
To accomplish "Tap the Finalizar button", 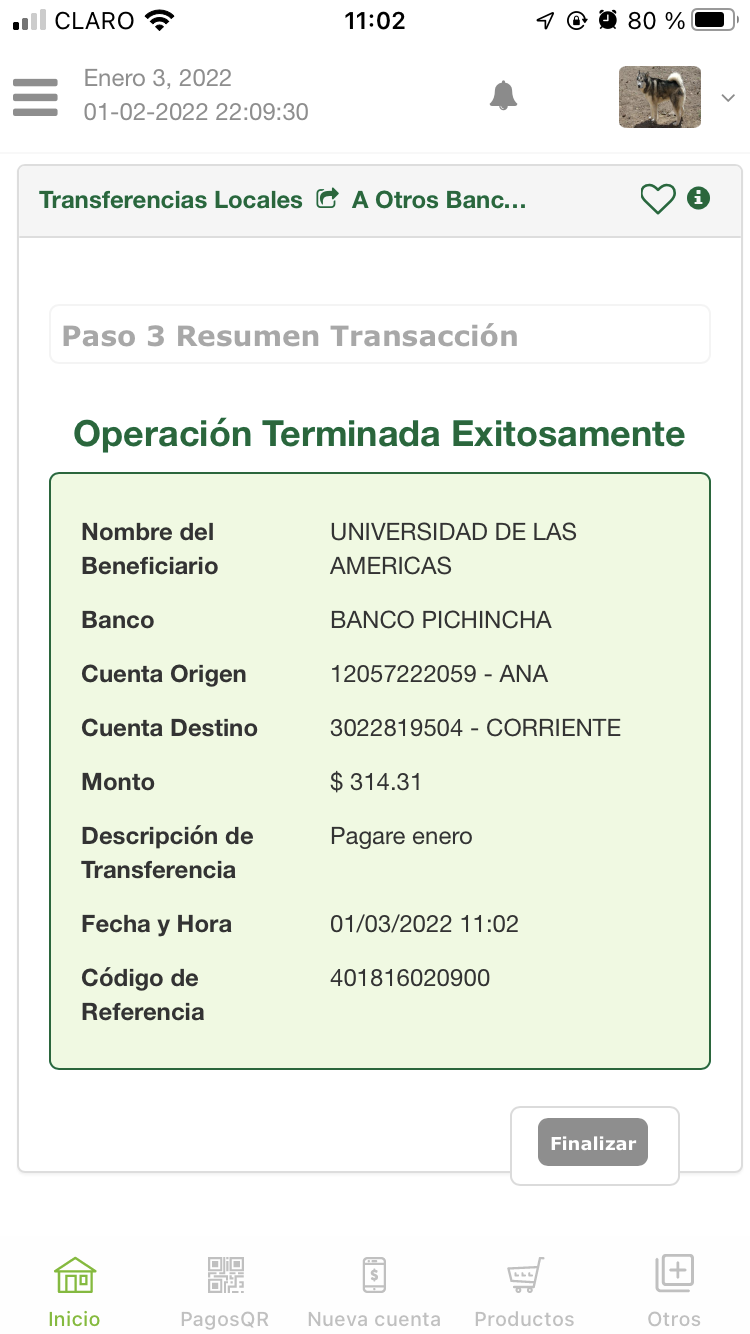I will click(593, 1144).
